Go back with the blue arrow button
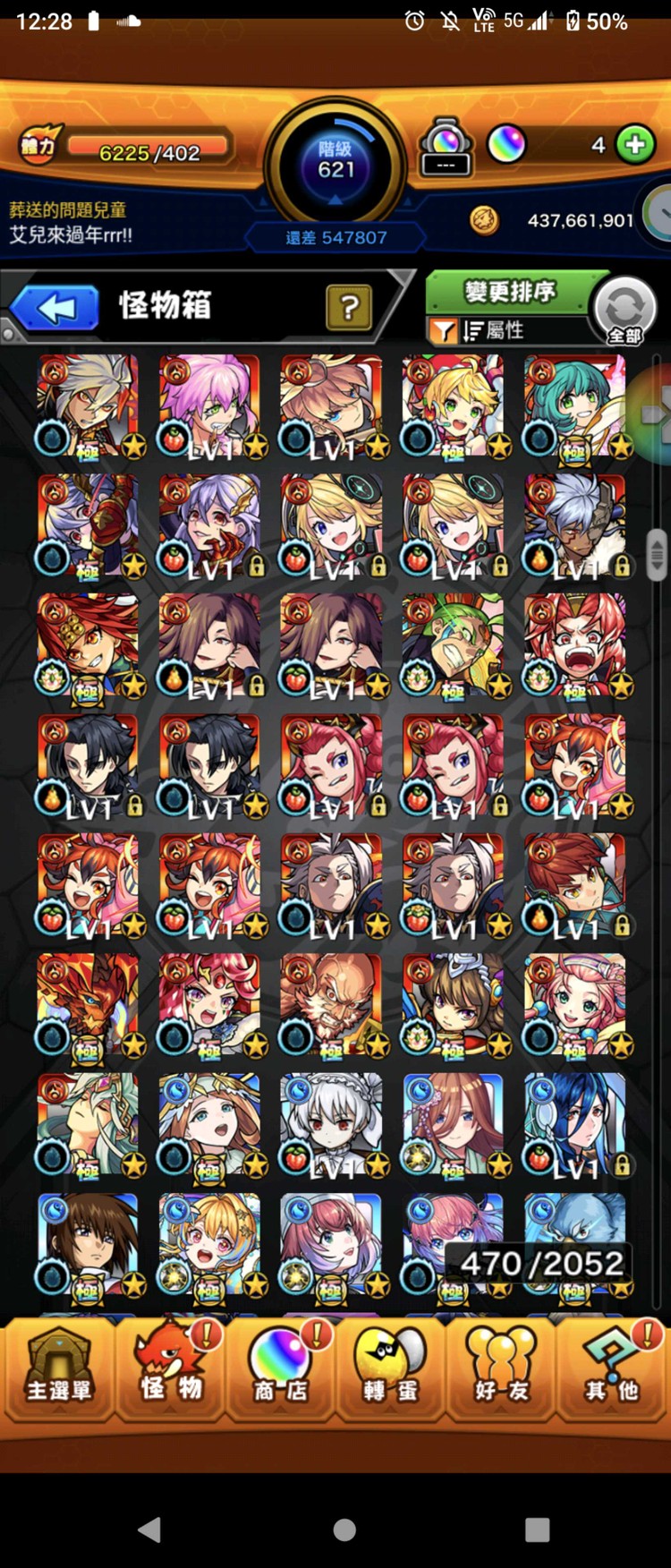 pos(55,308)
